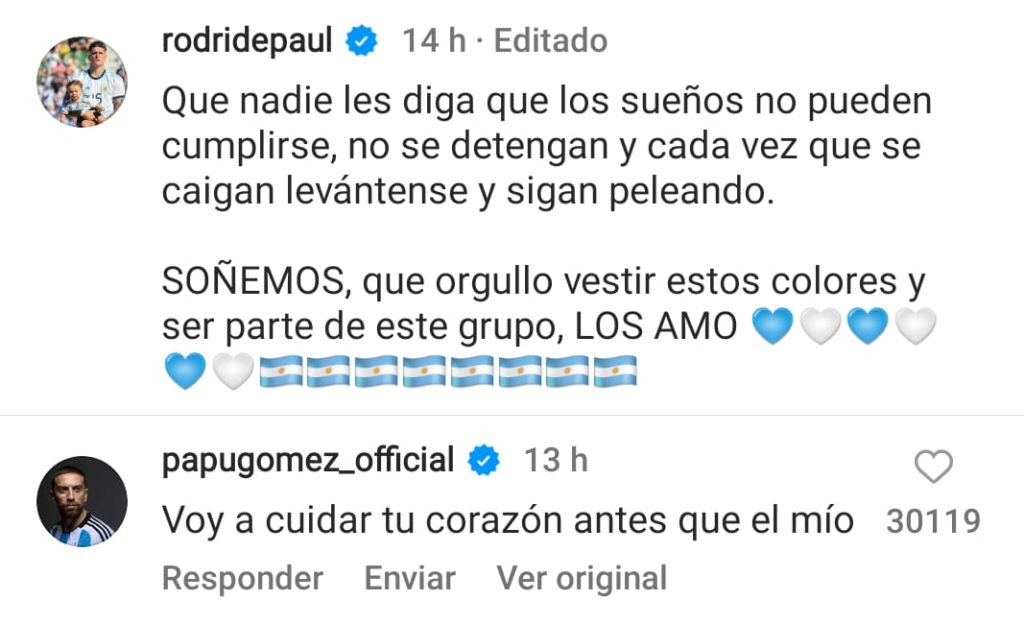Like papugomez_official's comment with the heart
1024x624 pixels.
click(934, 467)
